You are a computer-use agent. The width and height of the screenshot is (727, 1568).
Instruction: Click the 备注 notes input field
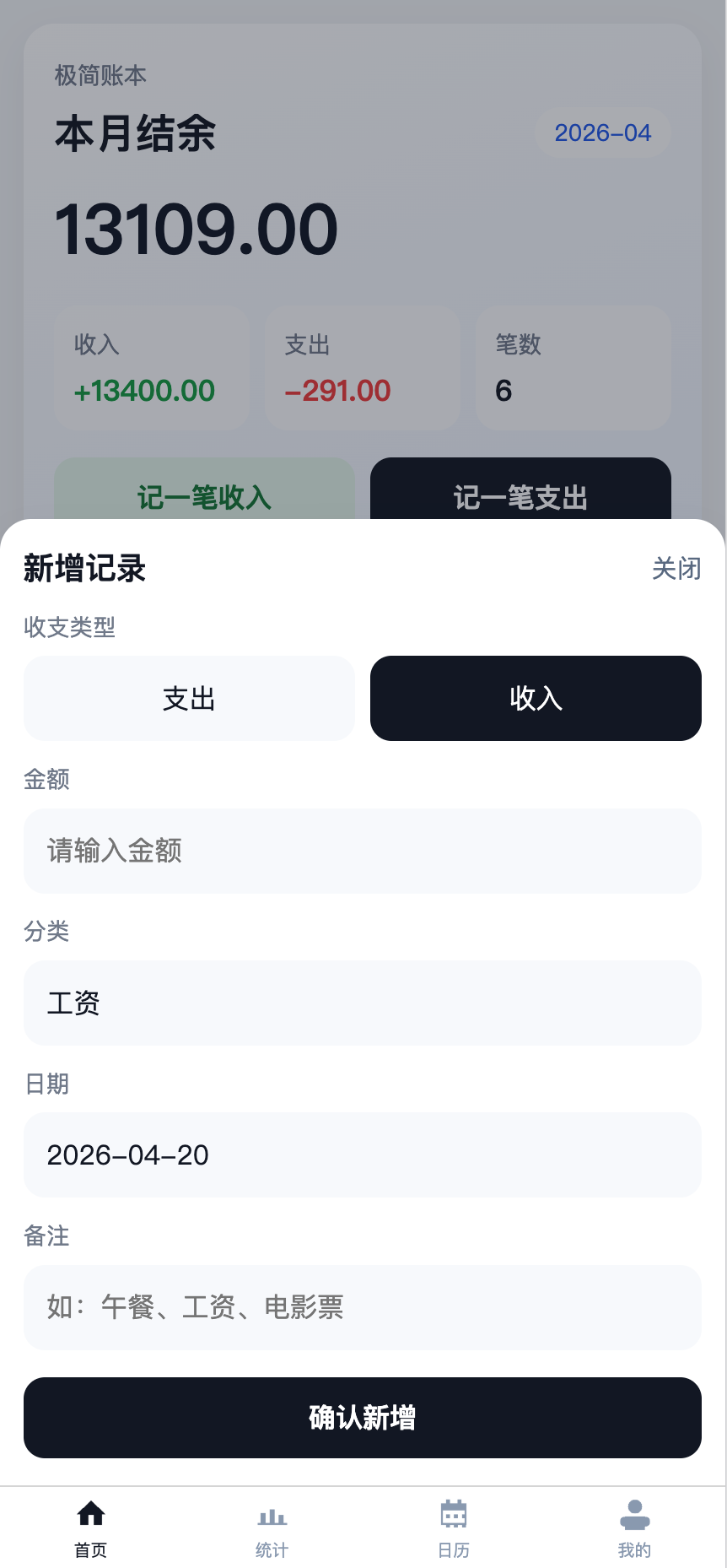(x=363, y=1307)
